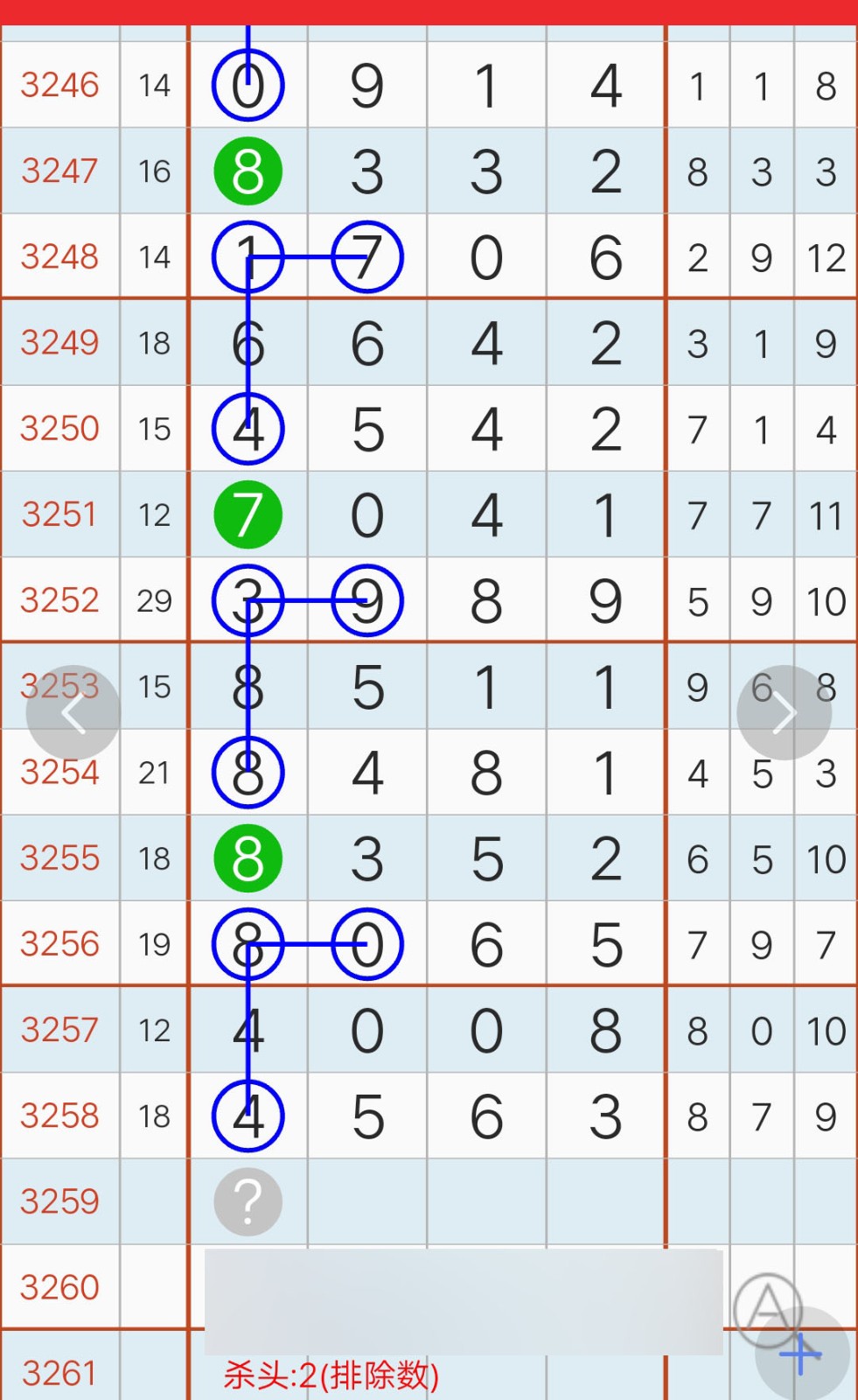Open the row labeled 3257
This screenshot has width=858, height=1400.
click(59, 1030)
